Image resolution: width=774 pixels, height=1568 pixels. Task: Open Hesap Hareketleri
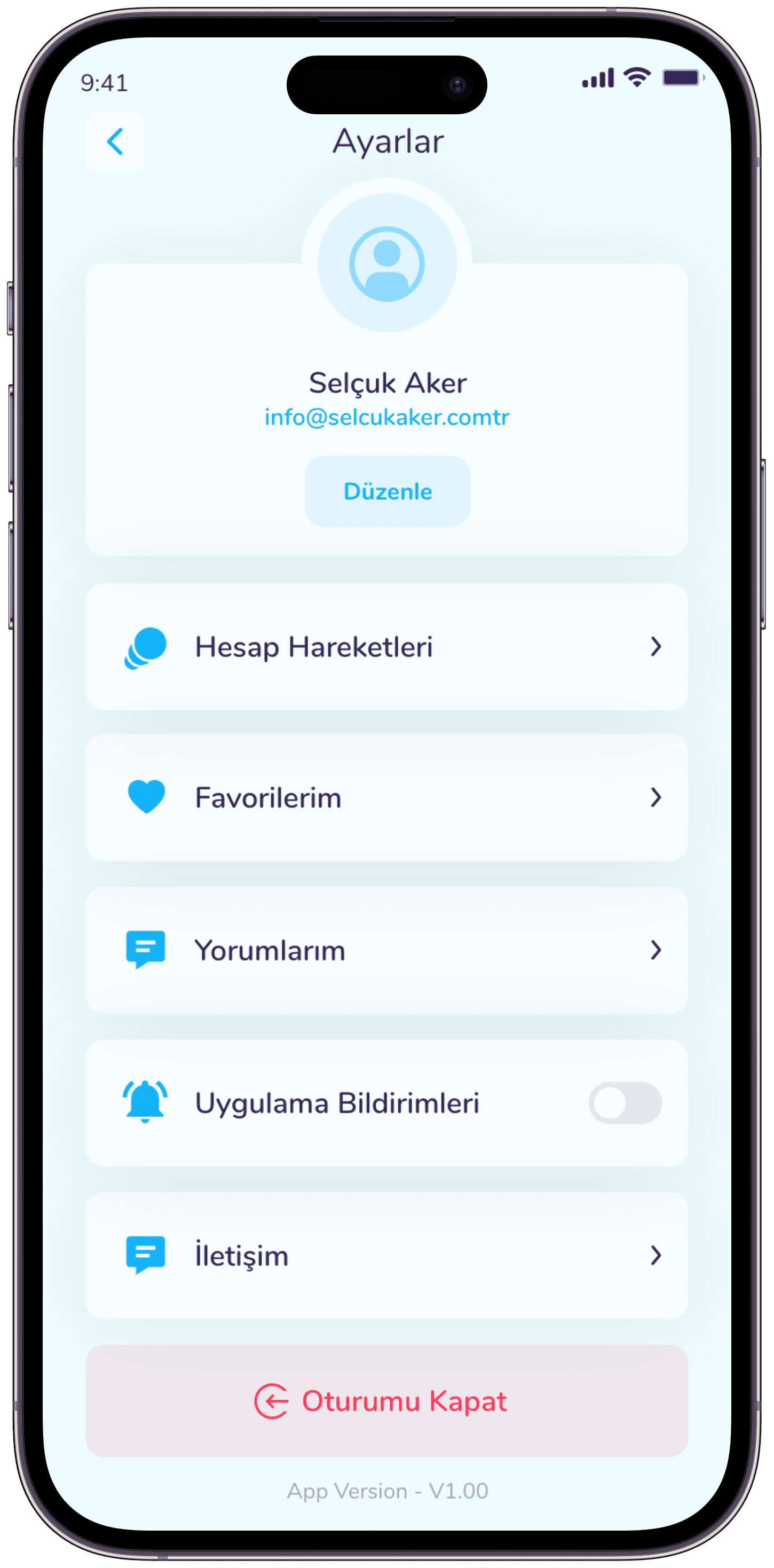pos(387,646)
